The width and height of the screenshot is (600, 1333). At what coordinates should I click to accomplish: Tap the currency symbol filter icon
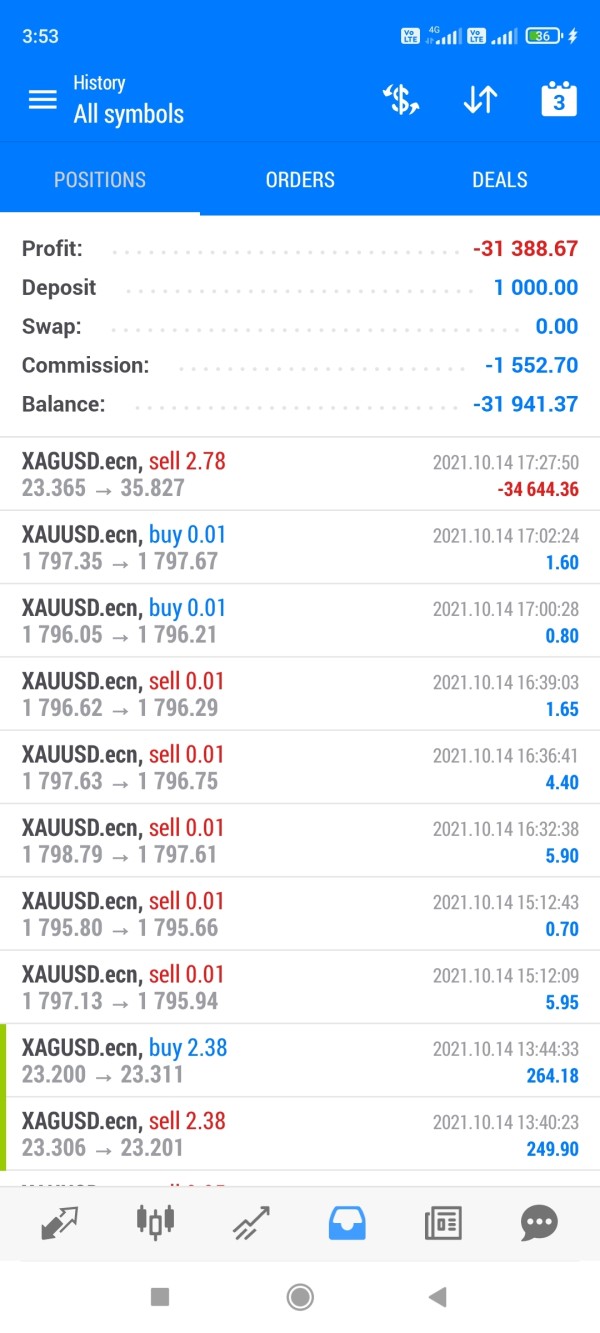tap(401, 99)
